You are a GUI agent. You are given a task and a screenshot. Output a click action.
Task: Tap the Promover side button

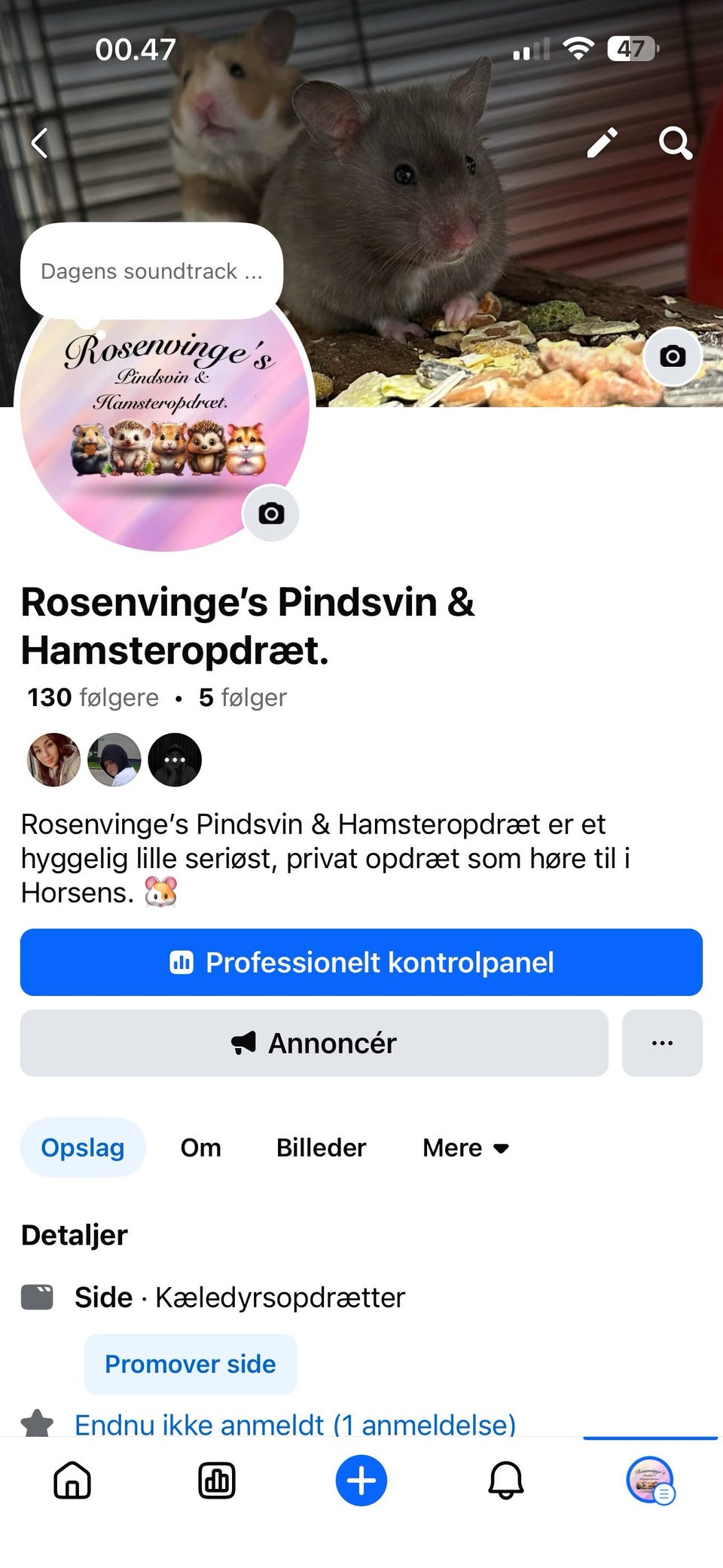191,1364
